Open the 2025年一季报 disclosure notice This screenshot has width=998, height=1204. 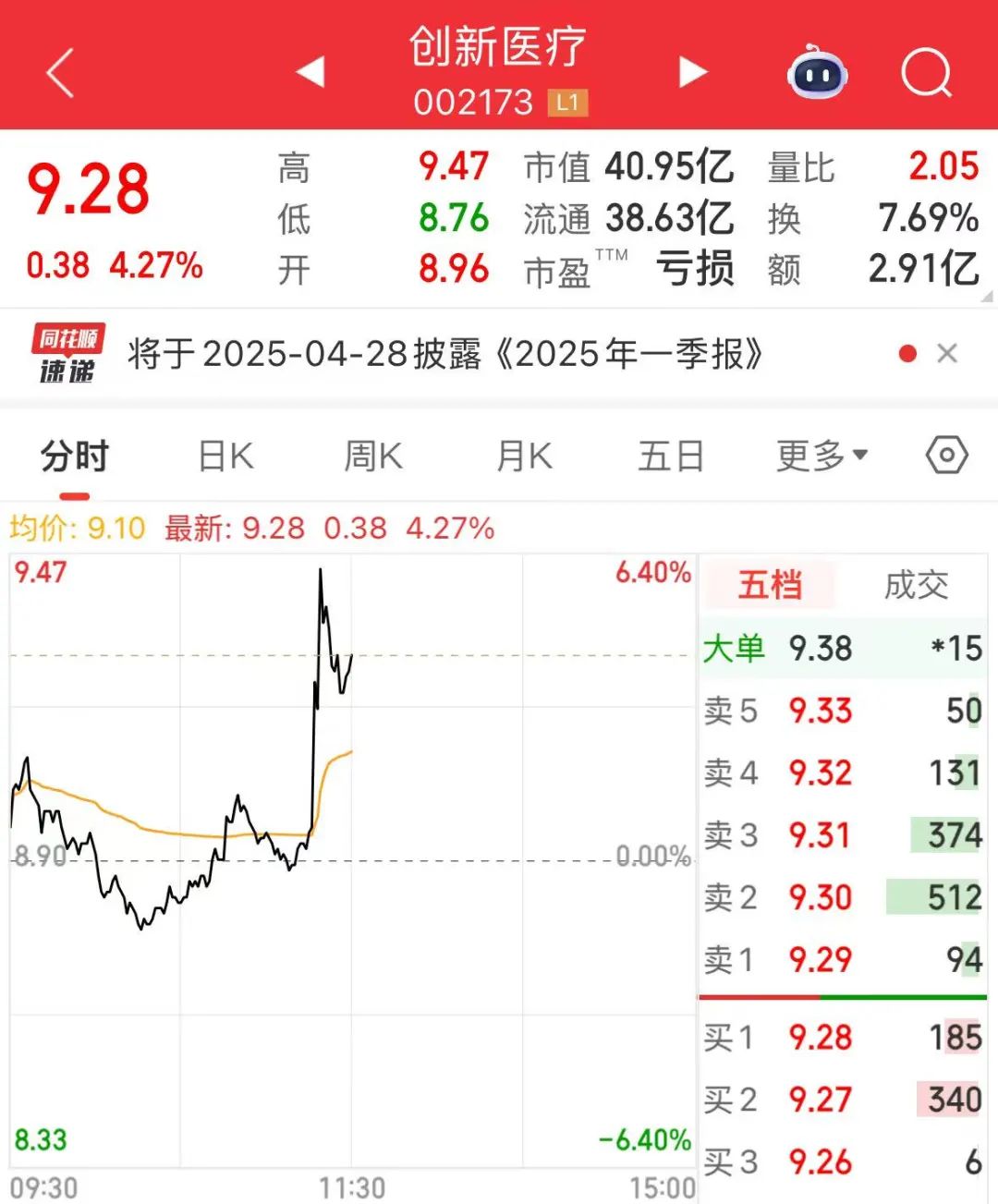(x=445, y=354)
